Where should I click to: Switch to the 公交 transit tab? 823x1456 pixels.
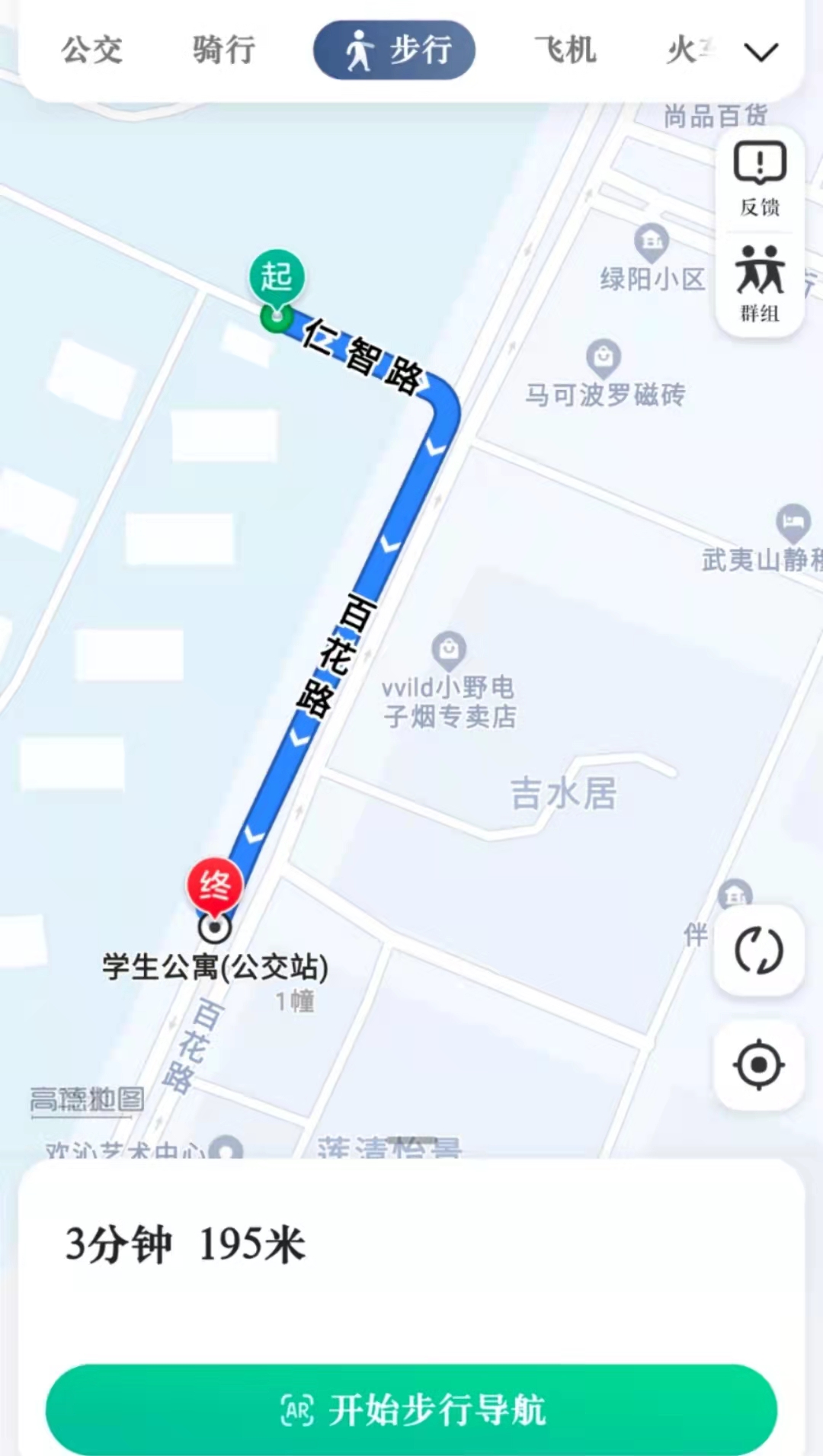click(x=91, y=50)
